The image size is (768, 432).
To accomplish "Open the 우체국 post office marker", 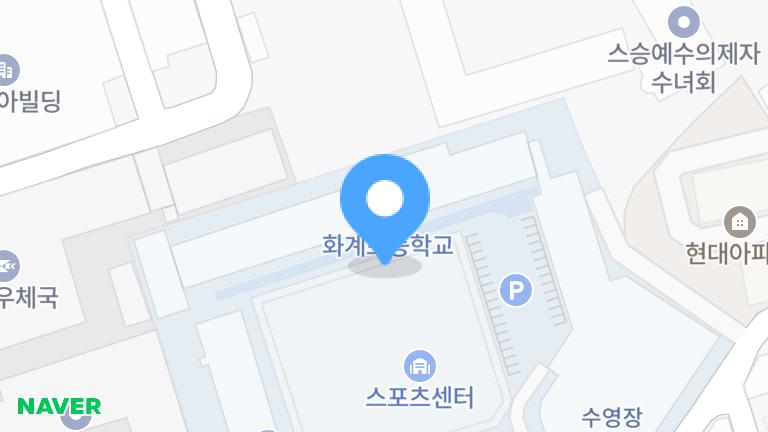I will click(6, 266).
